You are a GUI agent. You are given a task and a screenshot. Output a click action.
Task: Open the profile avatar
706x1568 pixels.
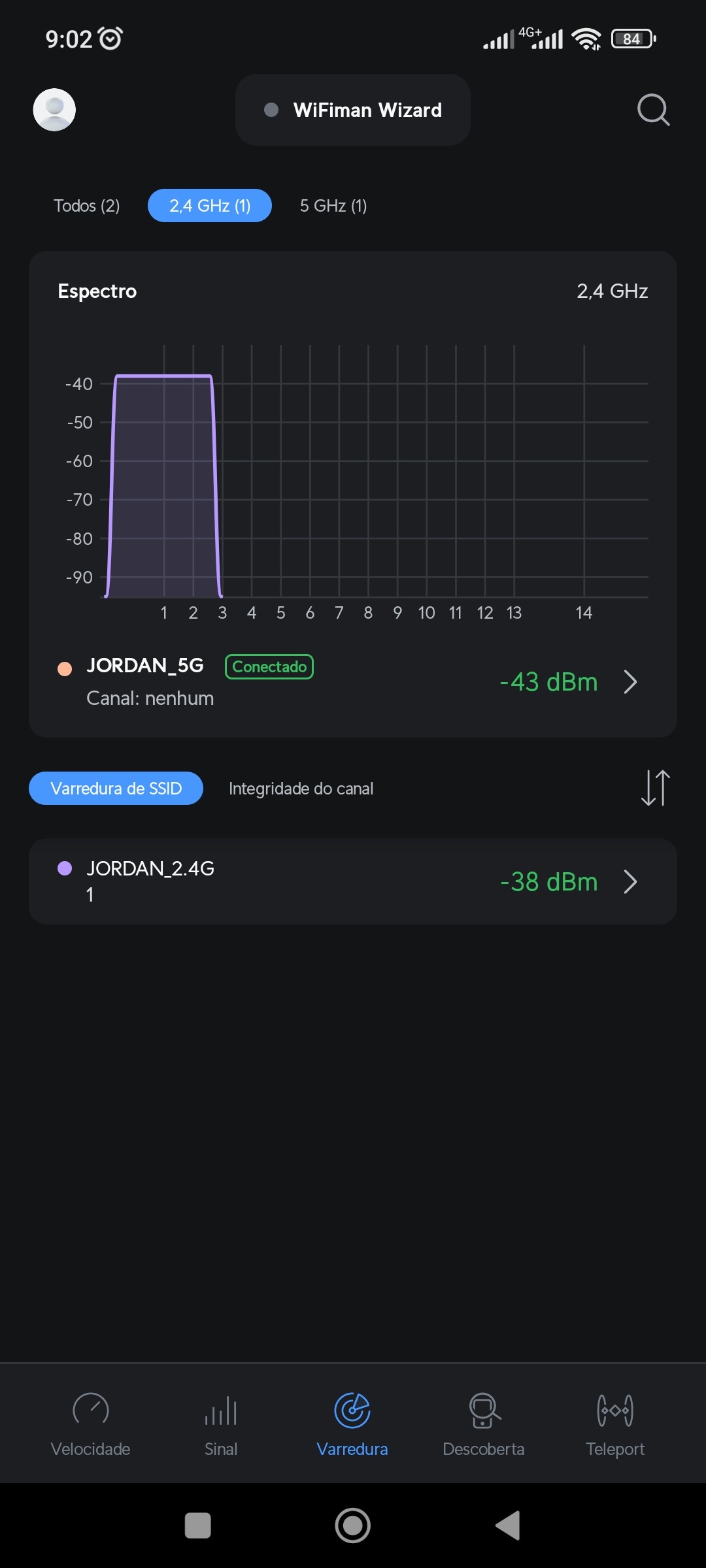(54, 110)
